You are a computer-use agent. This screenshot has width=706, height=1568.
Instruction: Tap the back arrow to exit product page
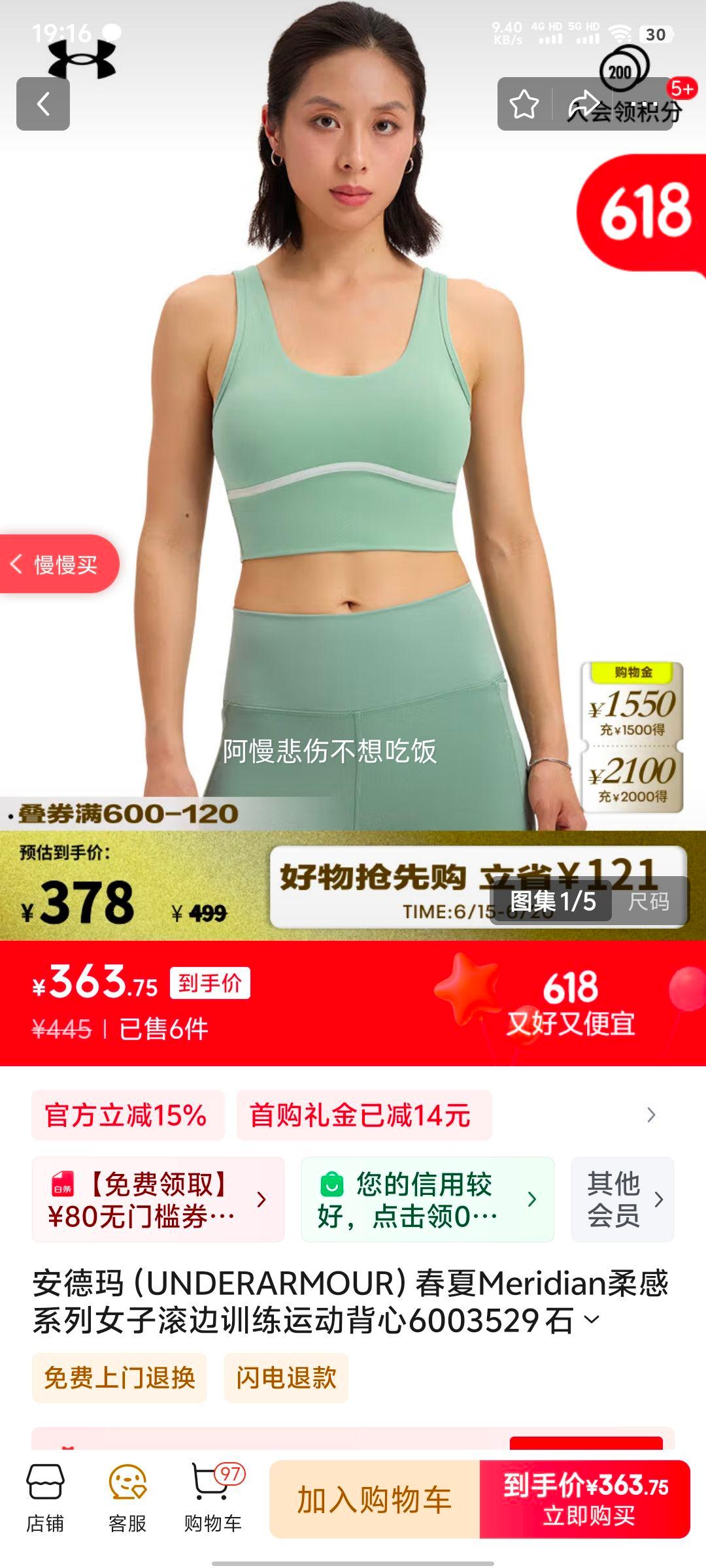pyautogui.click(x=44, y=105)
